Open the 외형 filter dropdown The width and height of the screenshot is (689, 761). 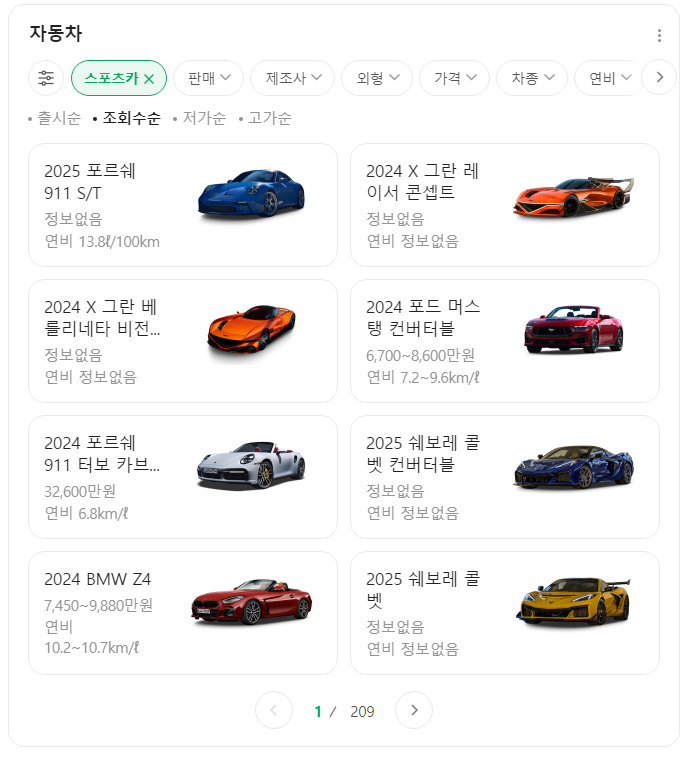[x=377, y=78]
